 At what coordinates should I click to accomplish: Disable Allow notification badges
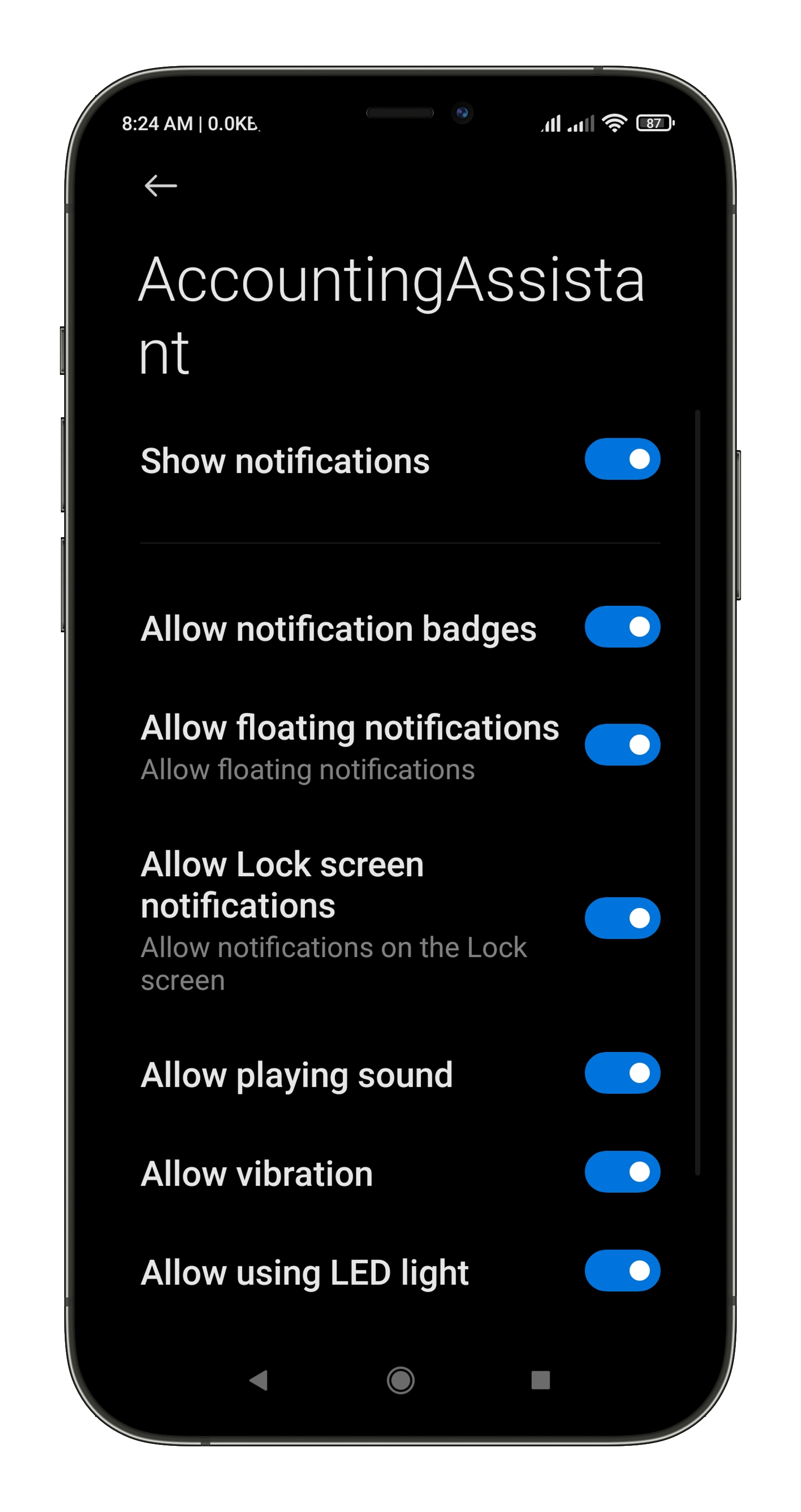pyautogui.click(x=622, y=627)
